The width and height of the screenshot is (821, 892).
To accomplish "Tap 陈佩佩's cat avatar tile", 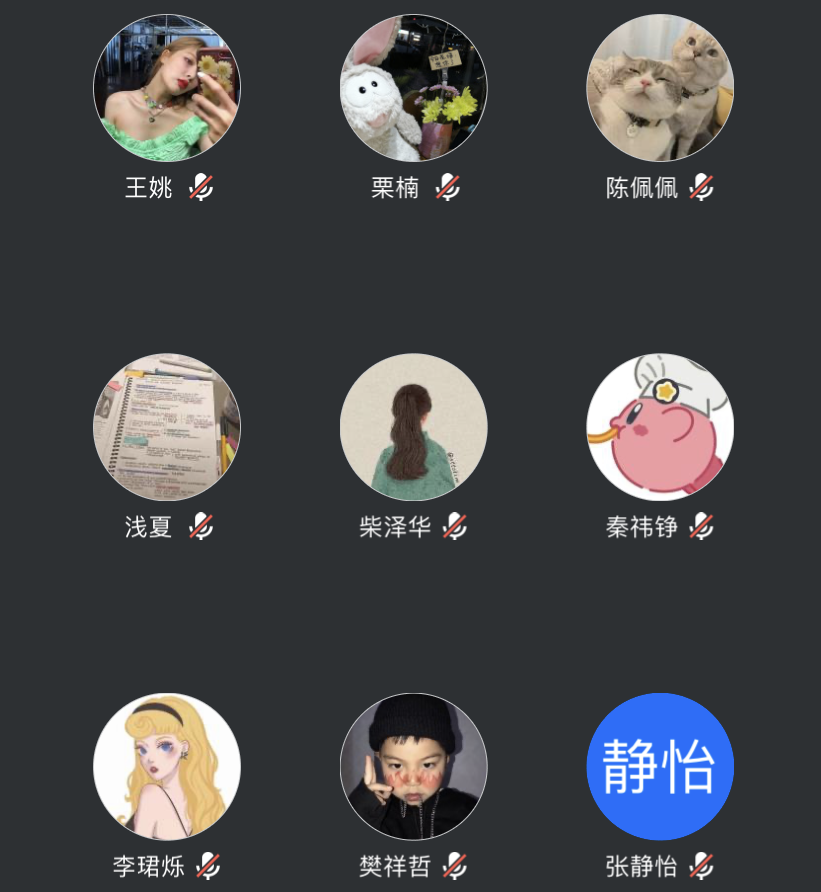I will tap(660, 88).
